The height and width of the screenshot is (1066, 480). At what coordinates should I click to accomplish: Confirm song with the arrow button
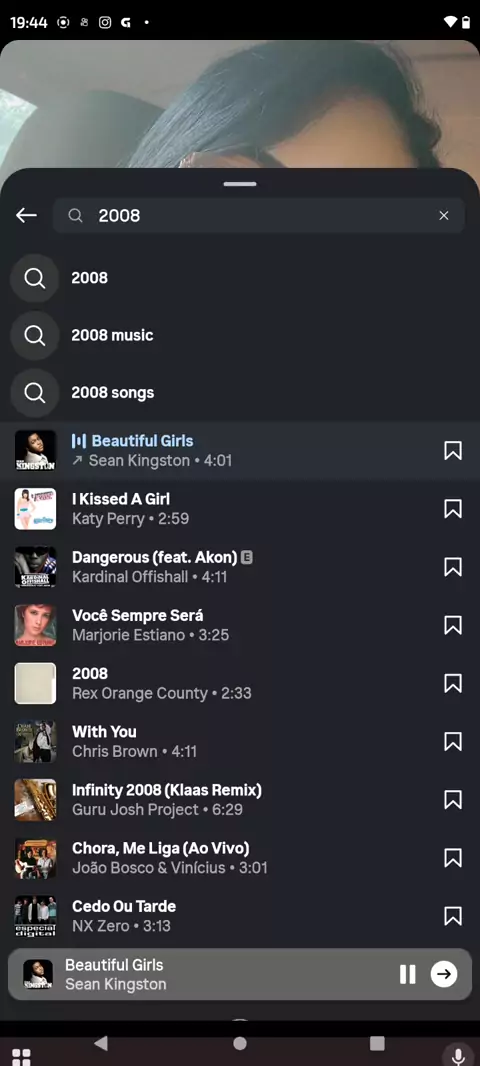click(444, 974)
